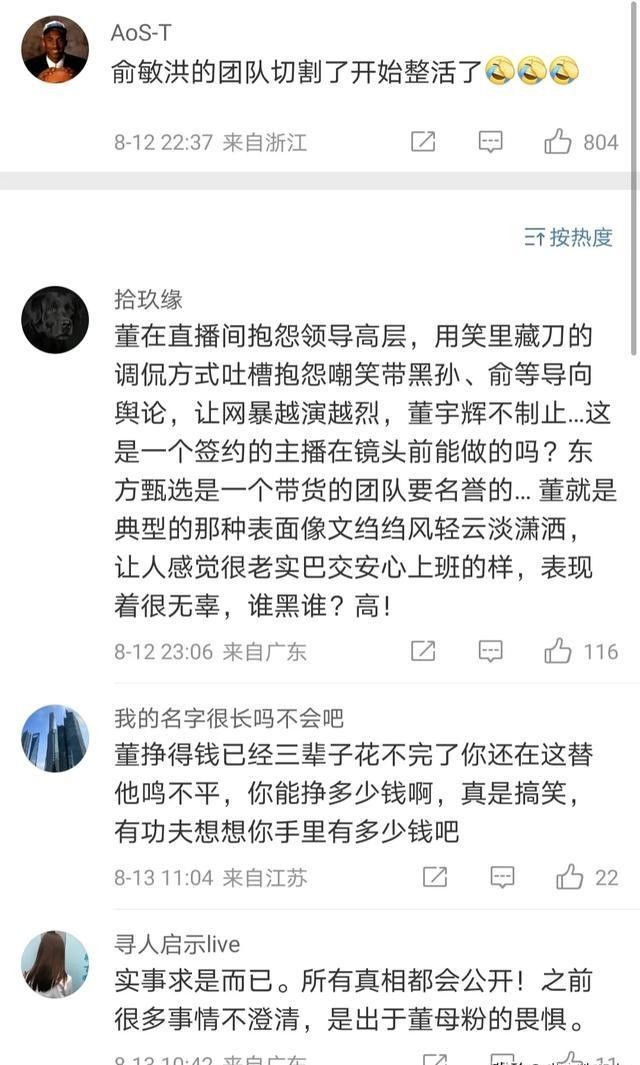
Task: Like 拾玖缘's comment with 116 likes
Action: (x=558, y=652)
